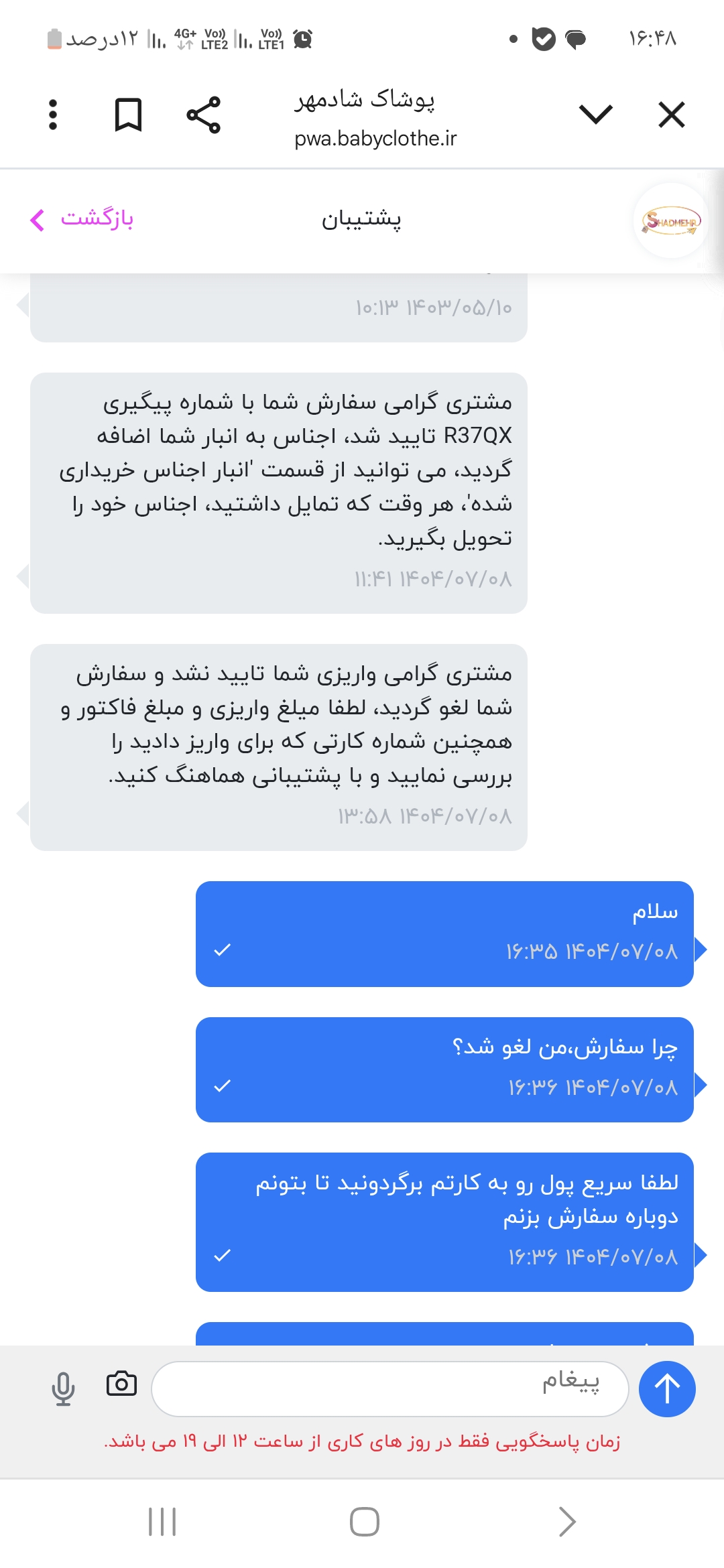Open the browser overflow menu
This screenshot has width=724, height=1568.
(53, 115)
